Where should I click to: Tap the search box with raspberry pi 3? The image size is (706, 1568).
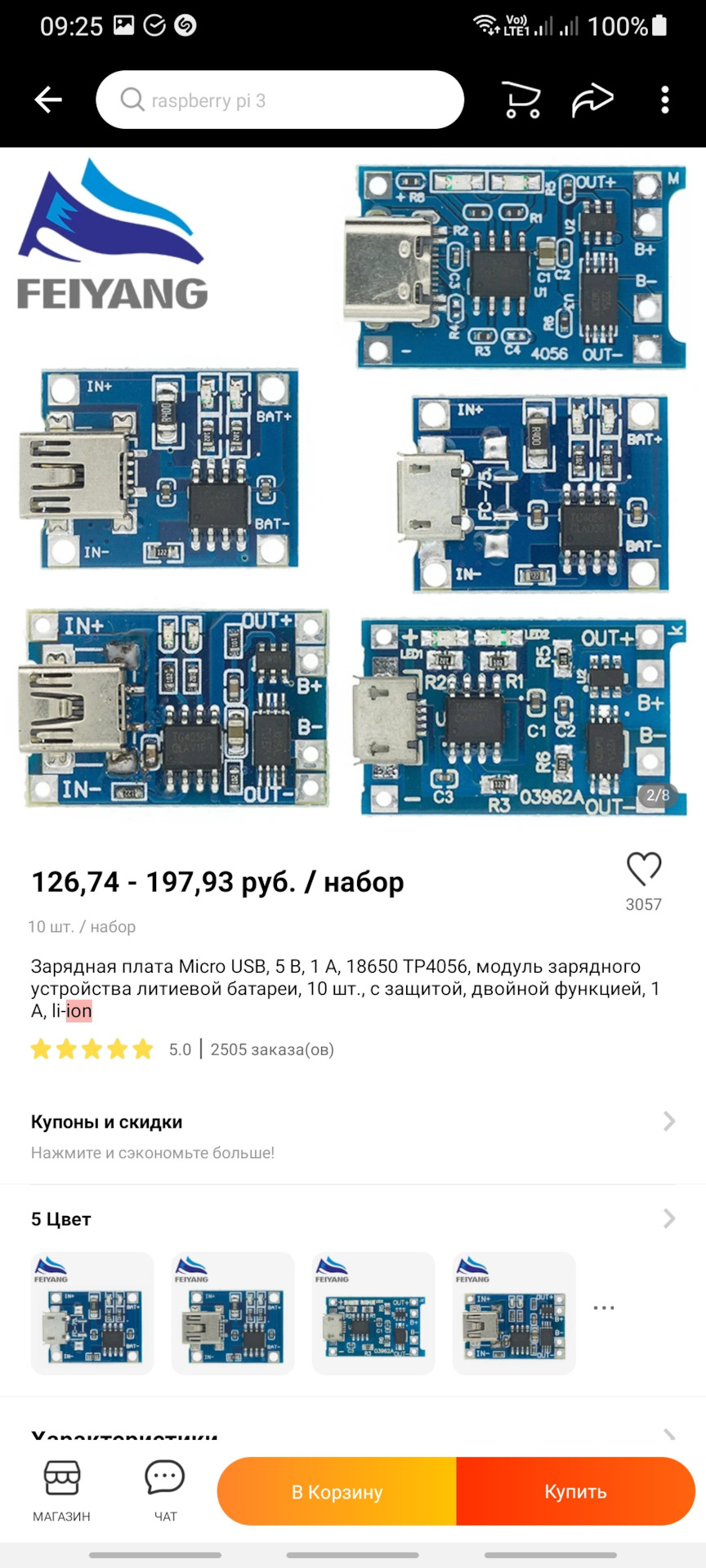[279, 100]
